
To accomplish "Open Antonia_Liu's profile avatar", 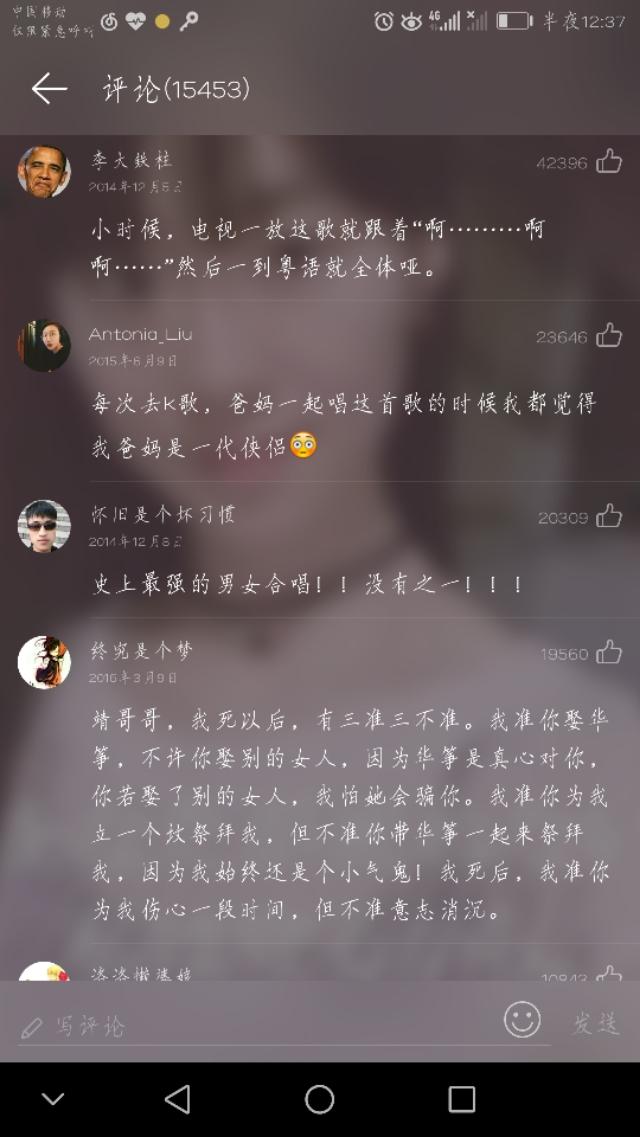I will coord(44,346).
